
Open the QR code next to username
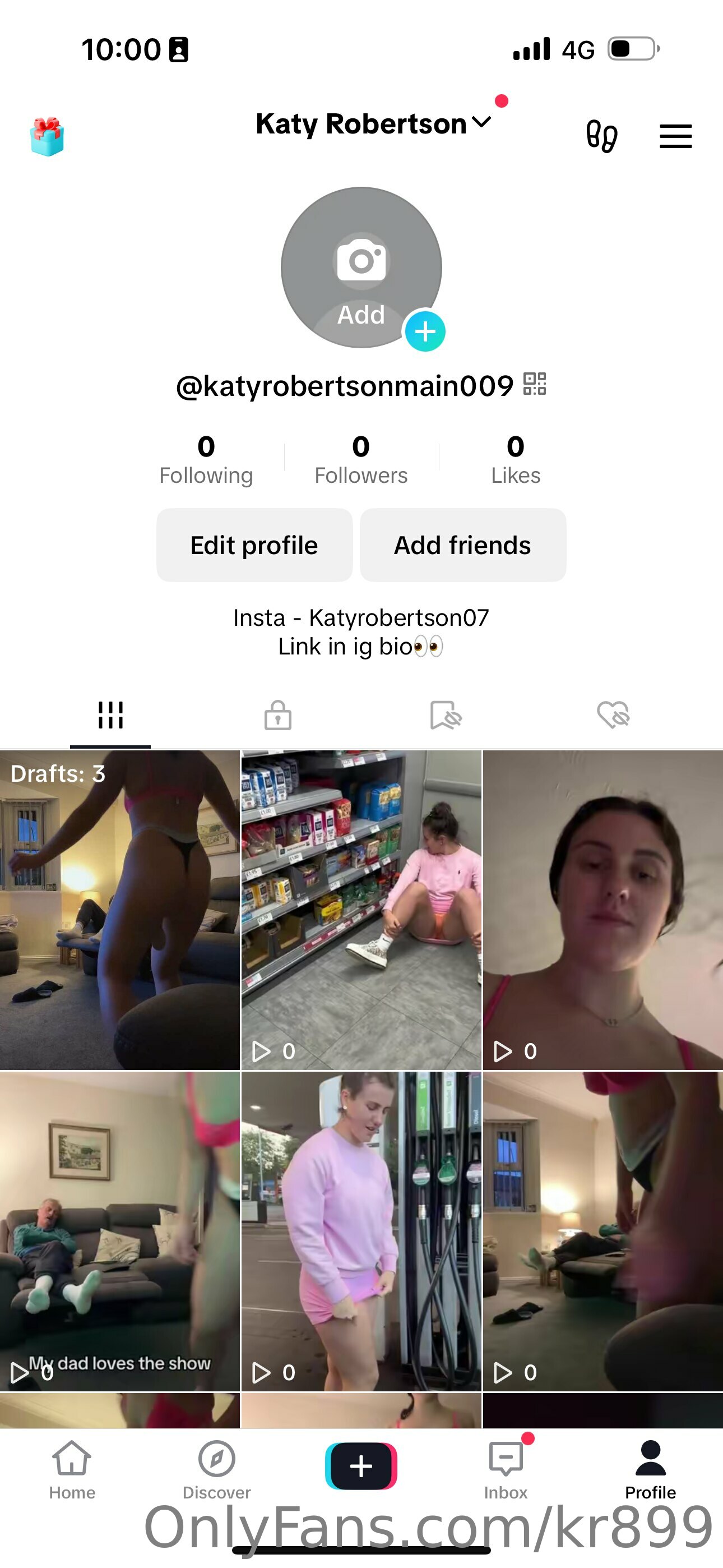(x=535, y=384)
